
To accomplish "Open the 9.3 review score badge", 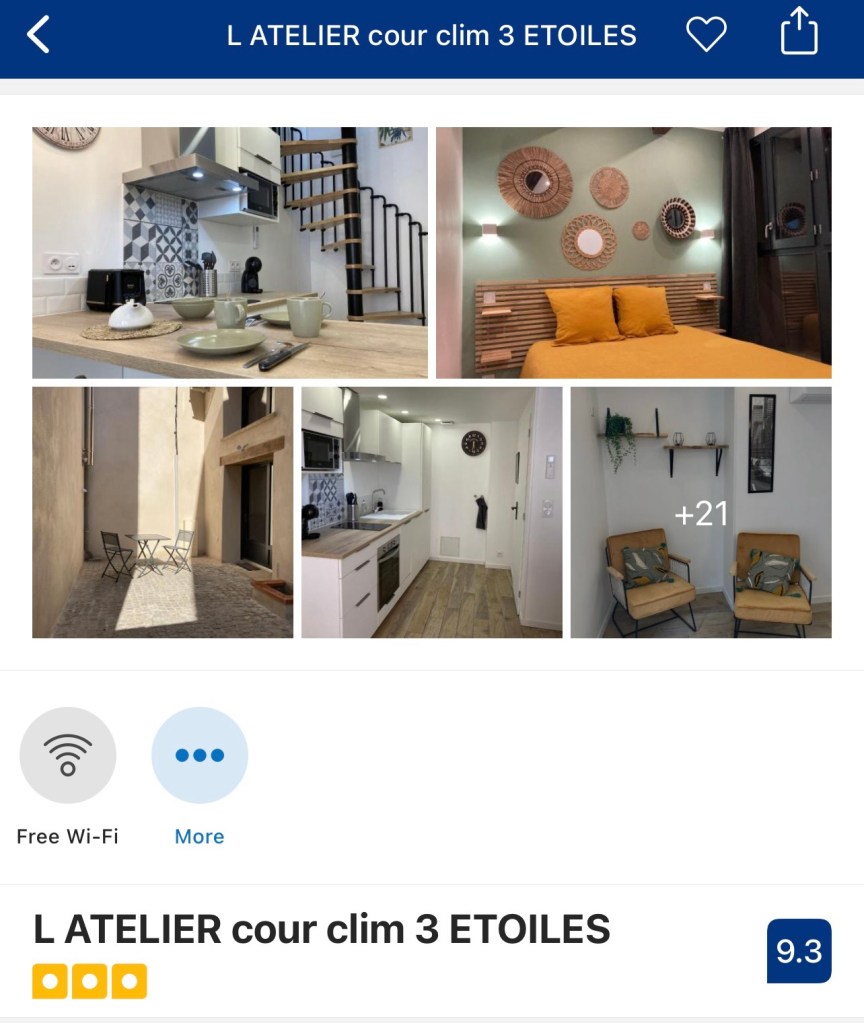I will point(799,951).
